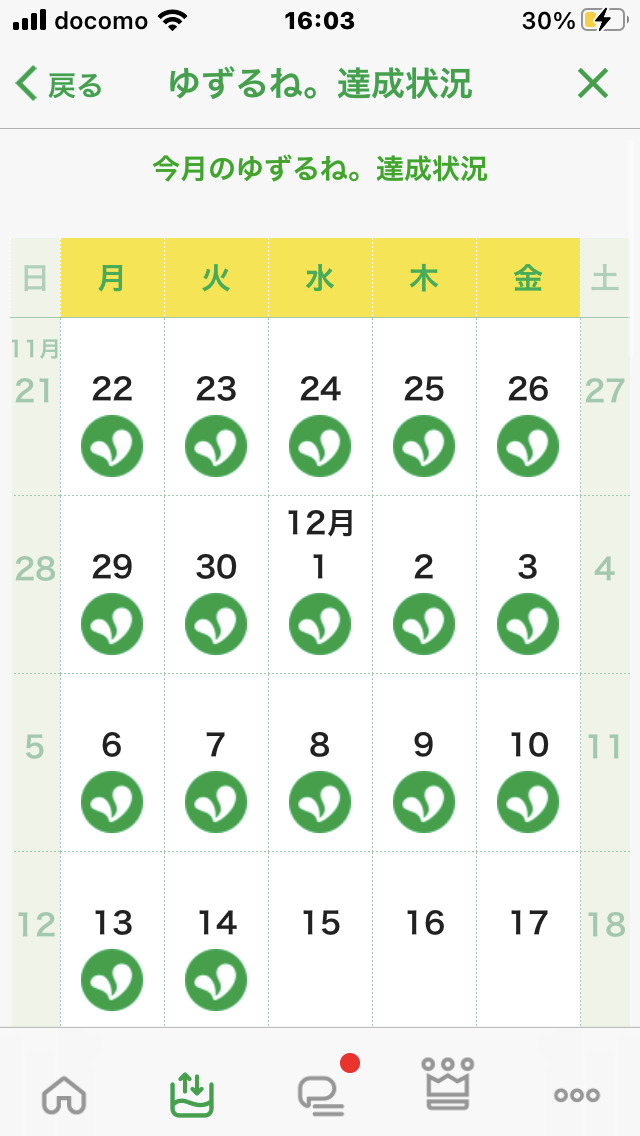Switch to the crown ranking tab
The height and width of the screenshot is (1136, 640).
tap(448, 1085)
